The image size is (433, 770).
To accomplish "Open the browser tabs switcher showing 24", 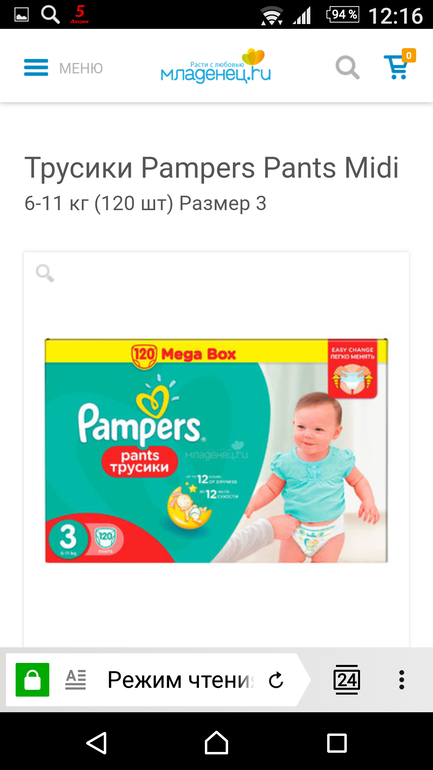I will pyautogui.click(x=347, y=680).
